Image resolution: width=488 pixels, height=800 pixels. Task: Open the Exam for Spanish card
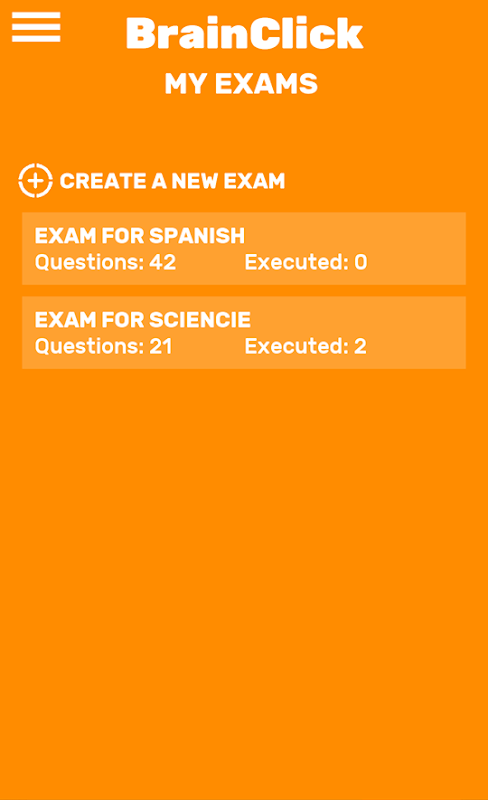point(244,248)
